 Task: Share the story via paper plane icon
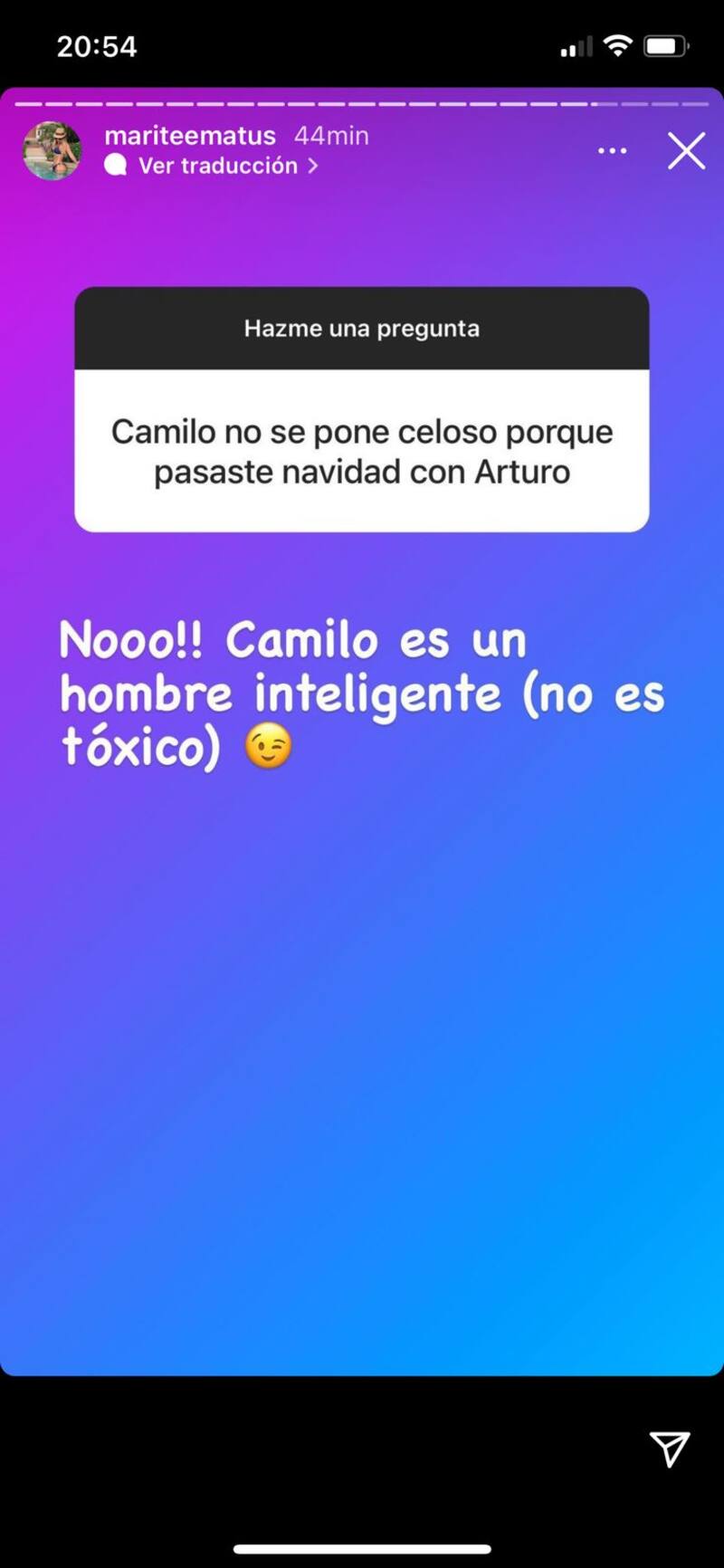pos(669,1448)
